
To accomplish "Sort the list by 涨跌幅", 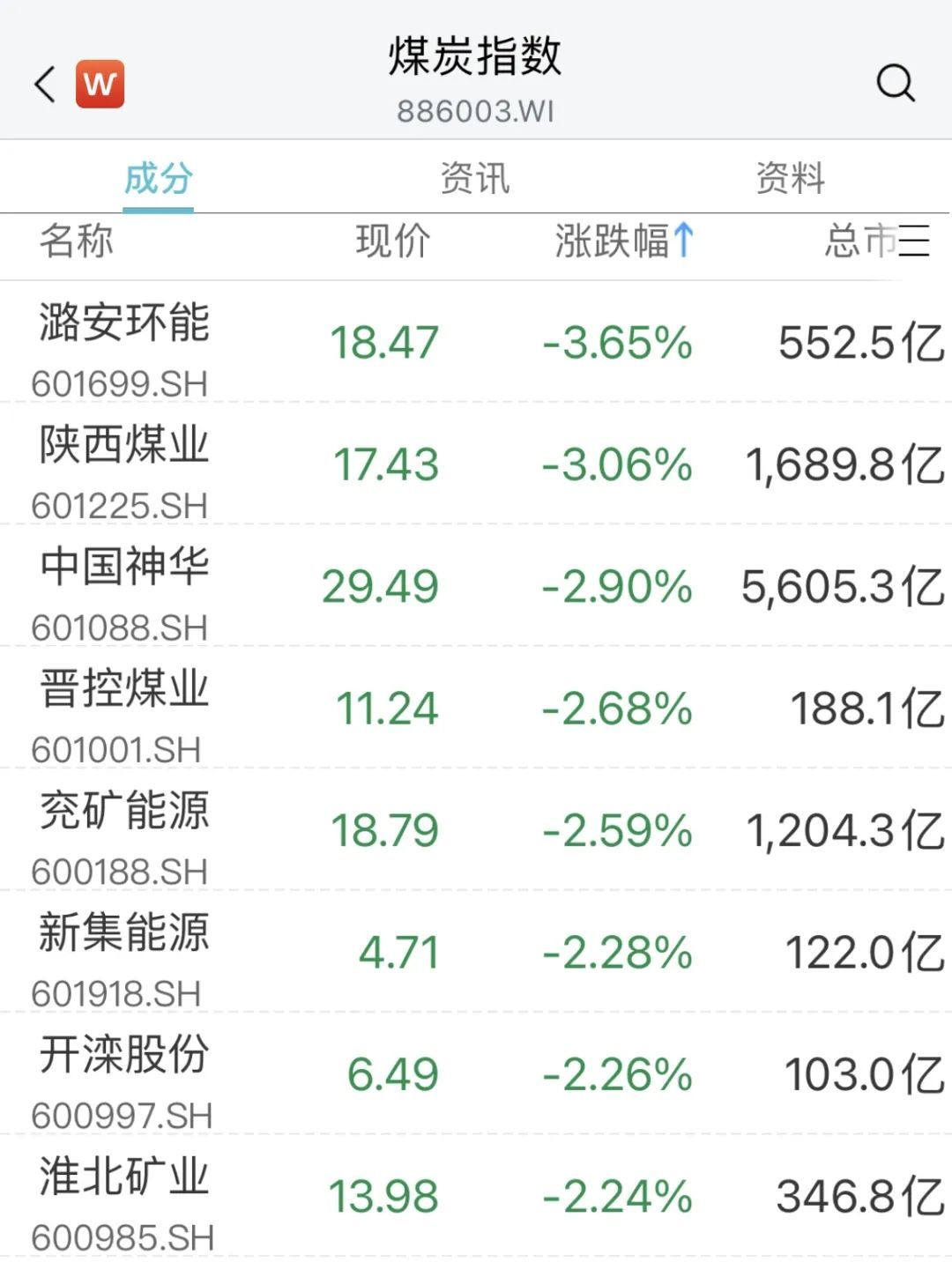I will pyautogui.click(x=624, y=241).
